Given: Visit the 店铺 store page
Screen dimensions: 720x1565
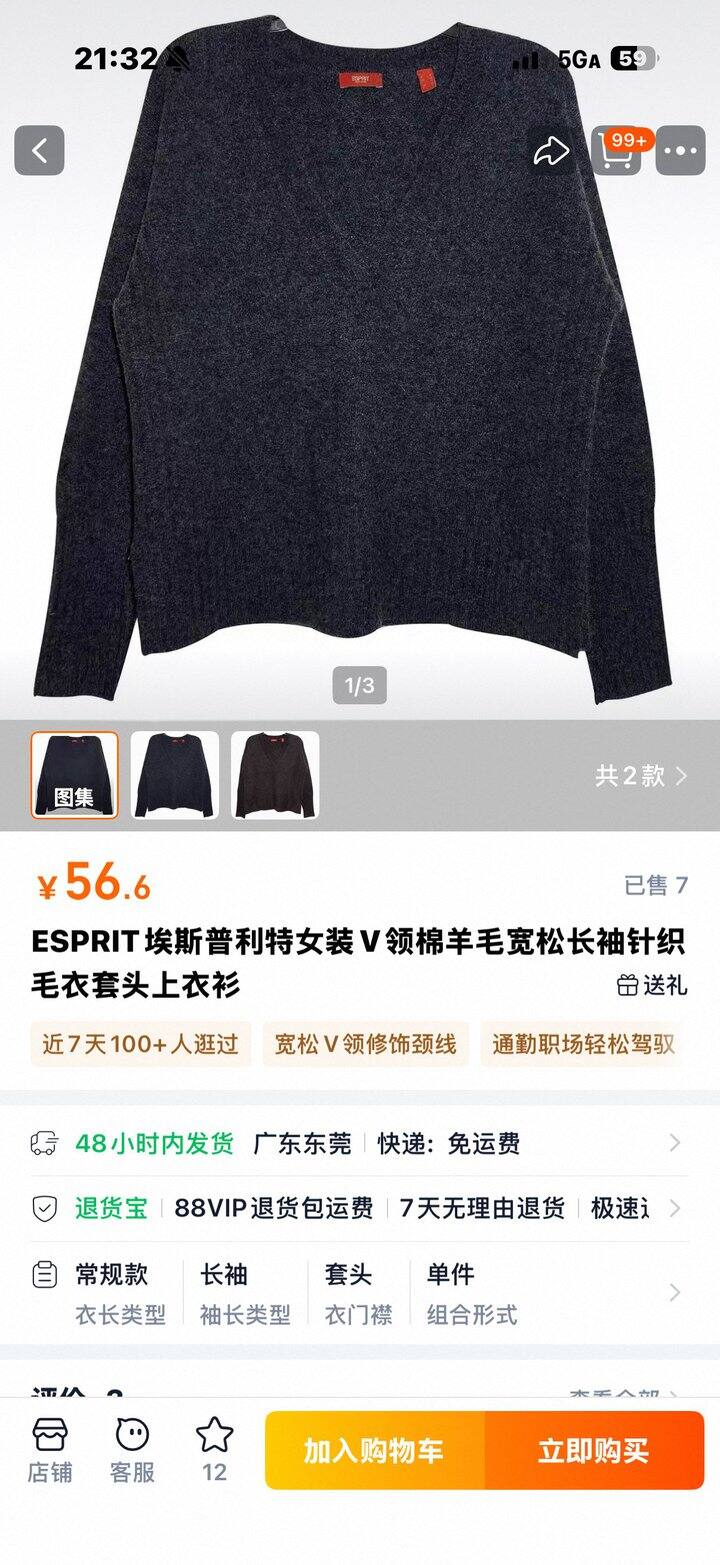Looking at the screenshot, I should [x=50, y=1450].
